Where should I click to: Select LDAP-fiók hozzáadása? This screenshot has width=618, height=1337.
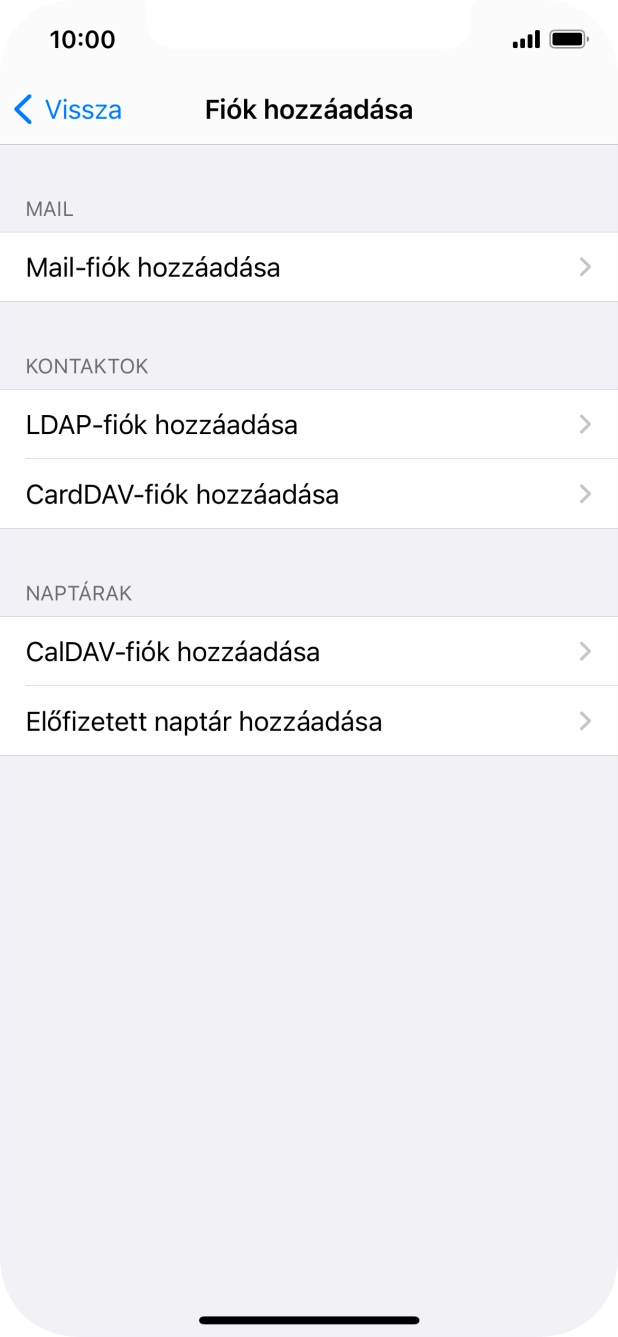click(x=308, y=425)
